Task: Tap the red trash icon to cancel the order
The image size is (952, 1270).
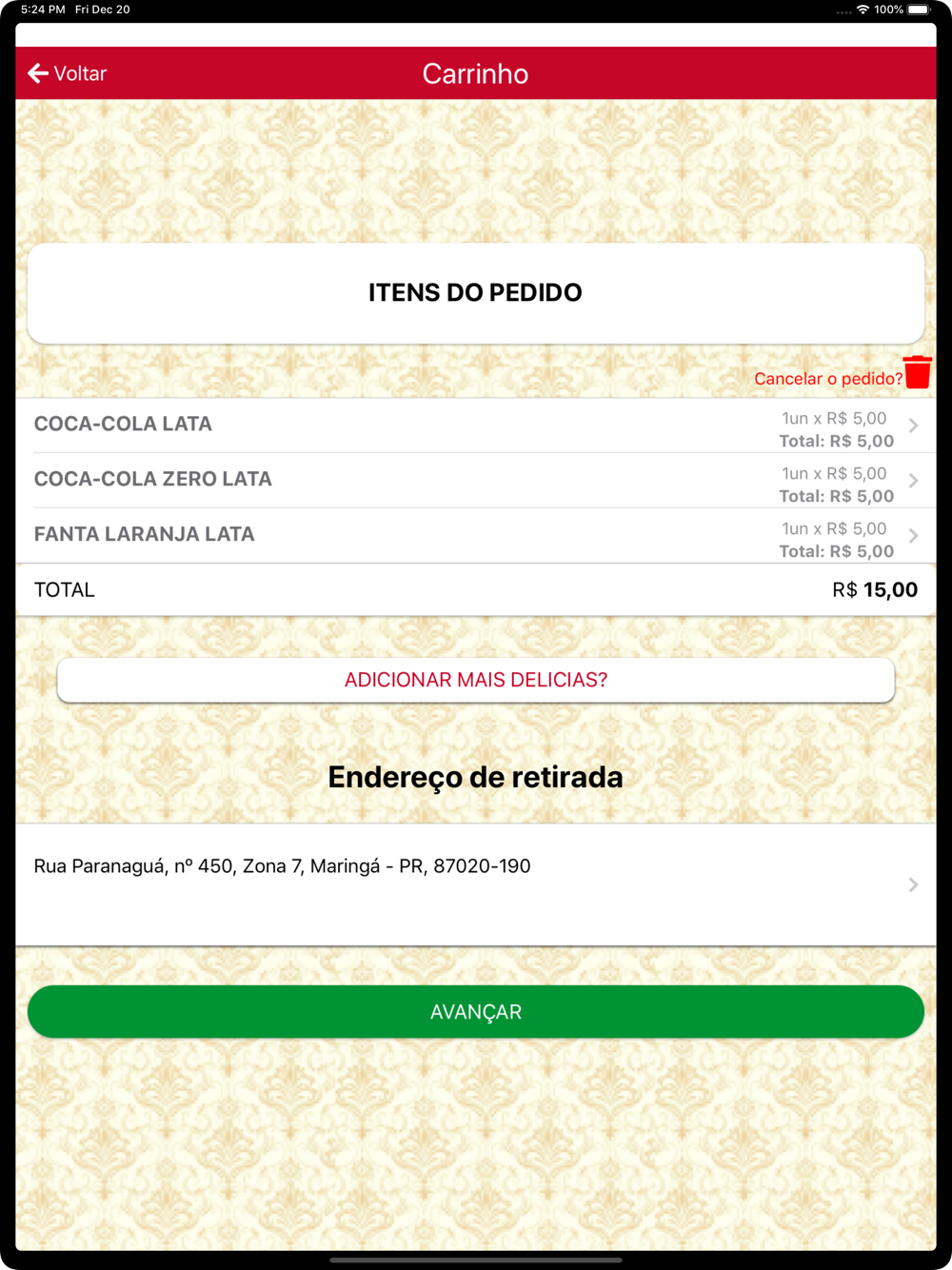Action: coord(918,372)
